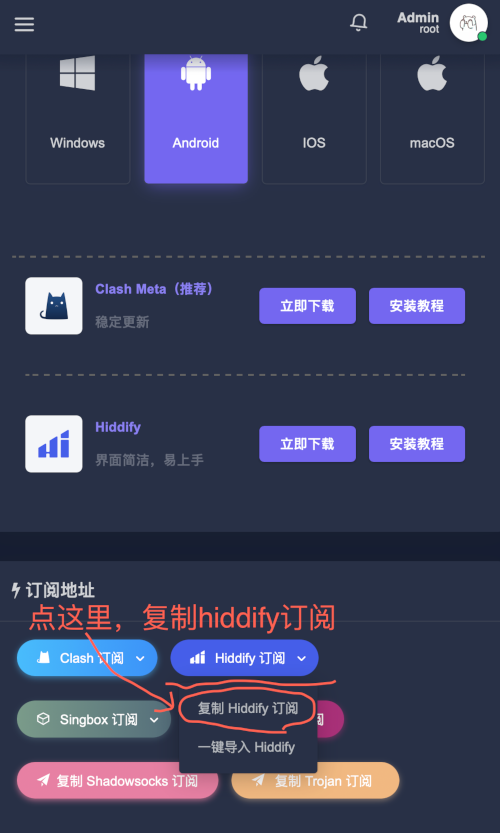Image resolution: width=500 pixels, height=833 pixels.
Task: Switch to the IOS platform tab
Action: 314,119
